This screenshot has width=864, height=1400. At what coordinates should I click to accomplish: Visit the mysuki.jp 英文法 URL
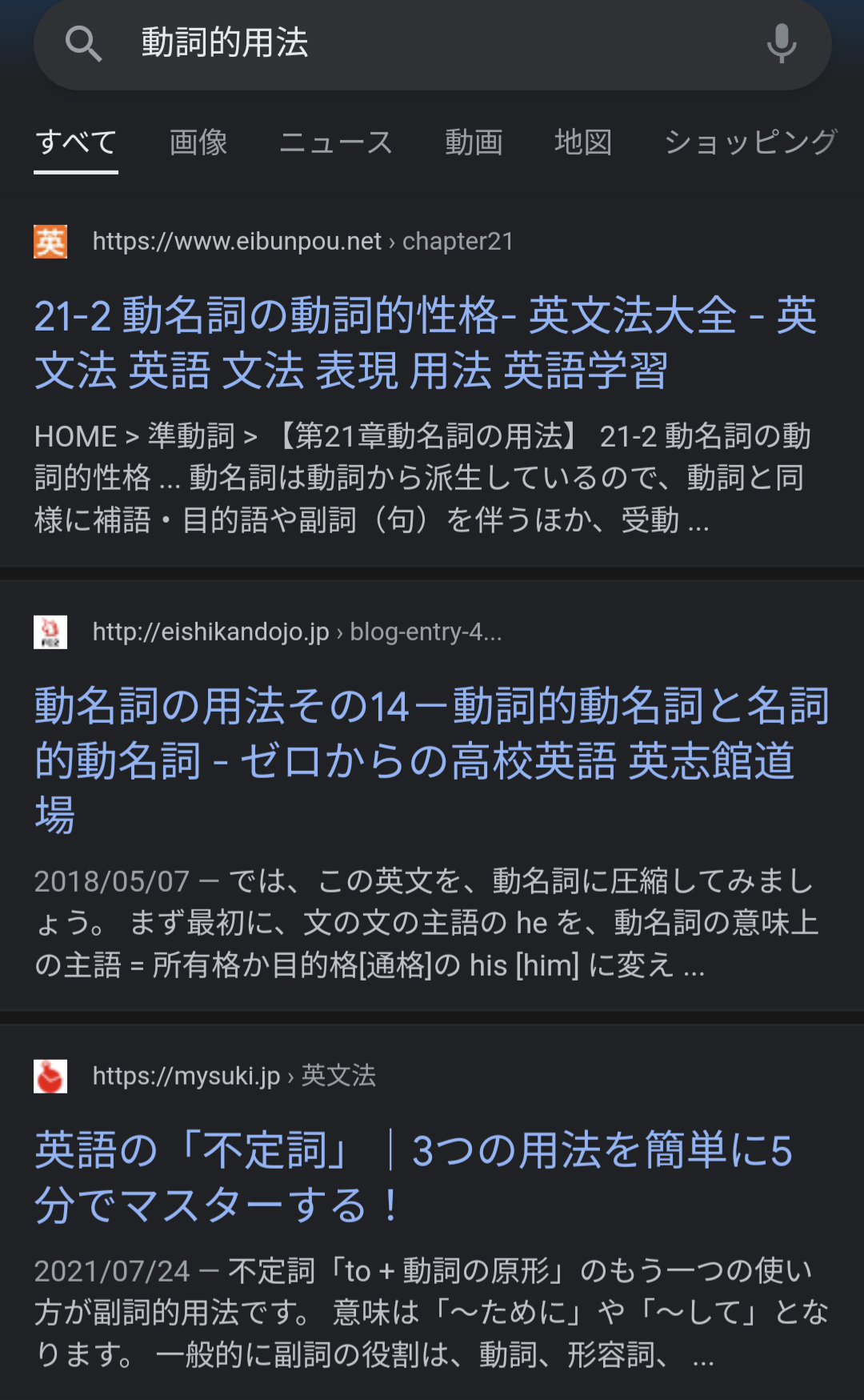point(234,1077)
